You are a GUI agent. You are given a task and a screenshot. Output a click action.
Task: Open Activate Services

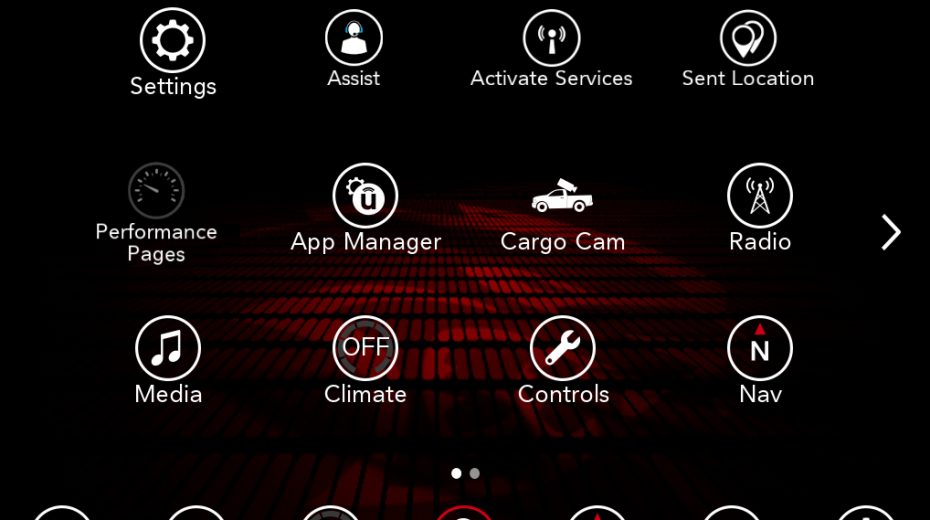(x=551, y=40)
